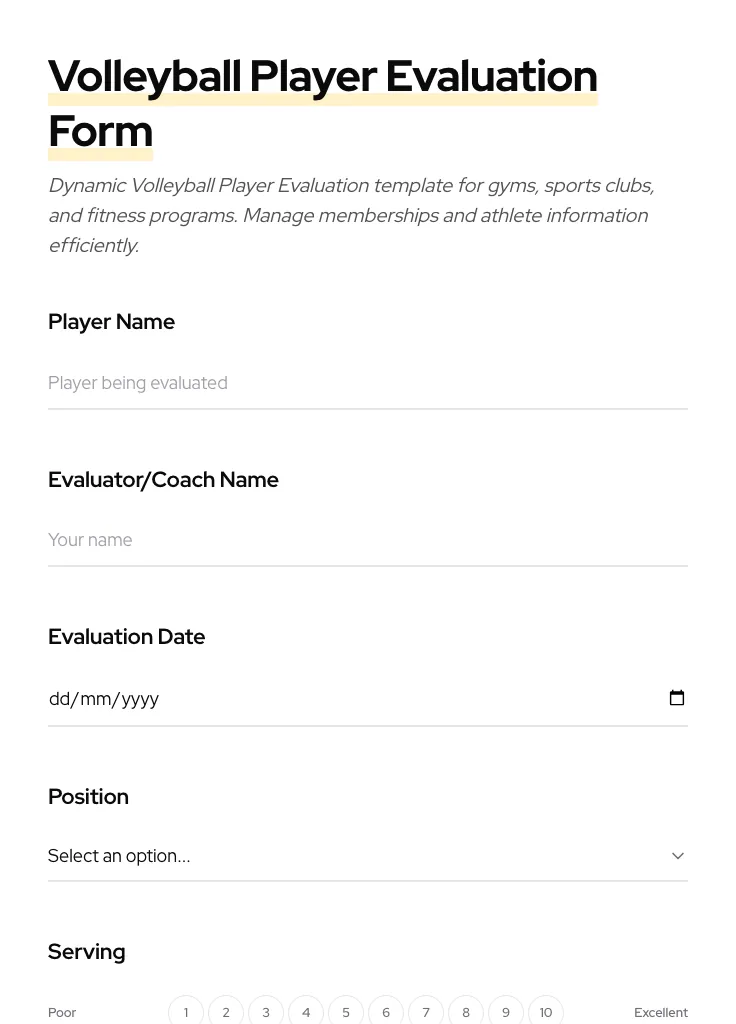Click the 'Poor' label on Serving scale

pos(62,1012)
